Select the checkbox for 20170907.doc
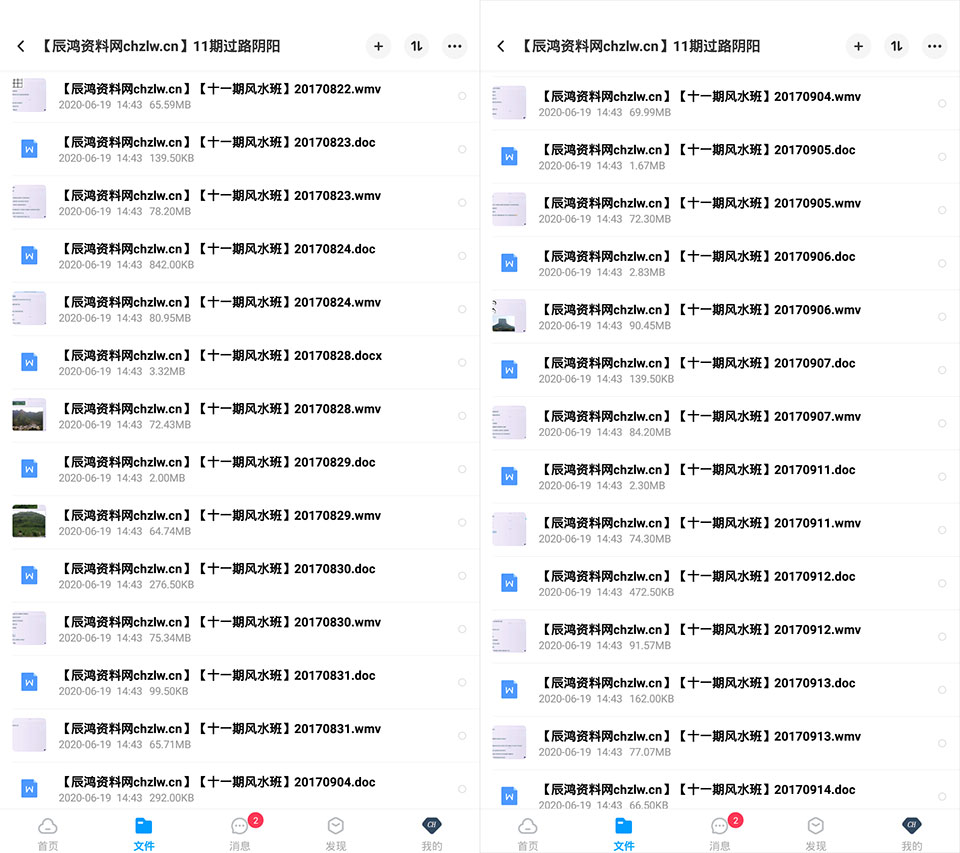Viewport: 960px width, 853px height. click(x=942, y=370)
